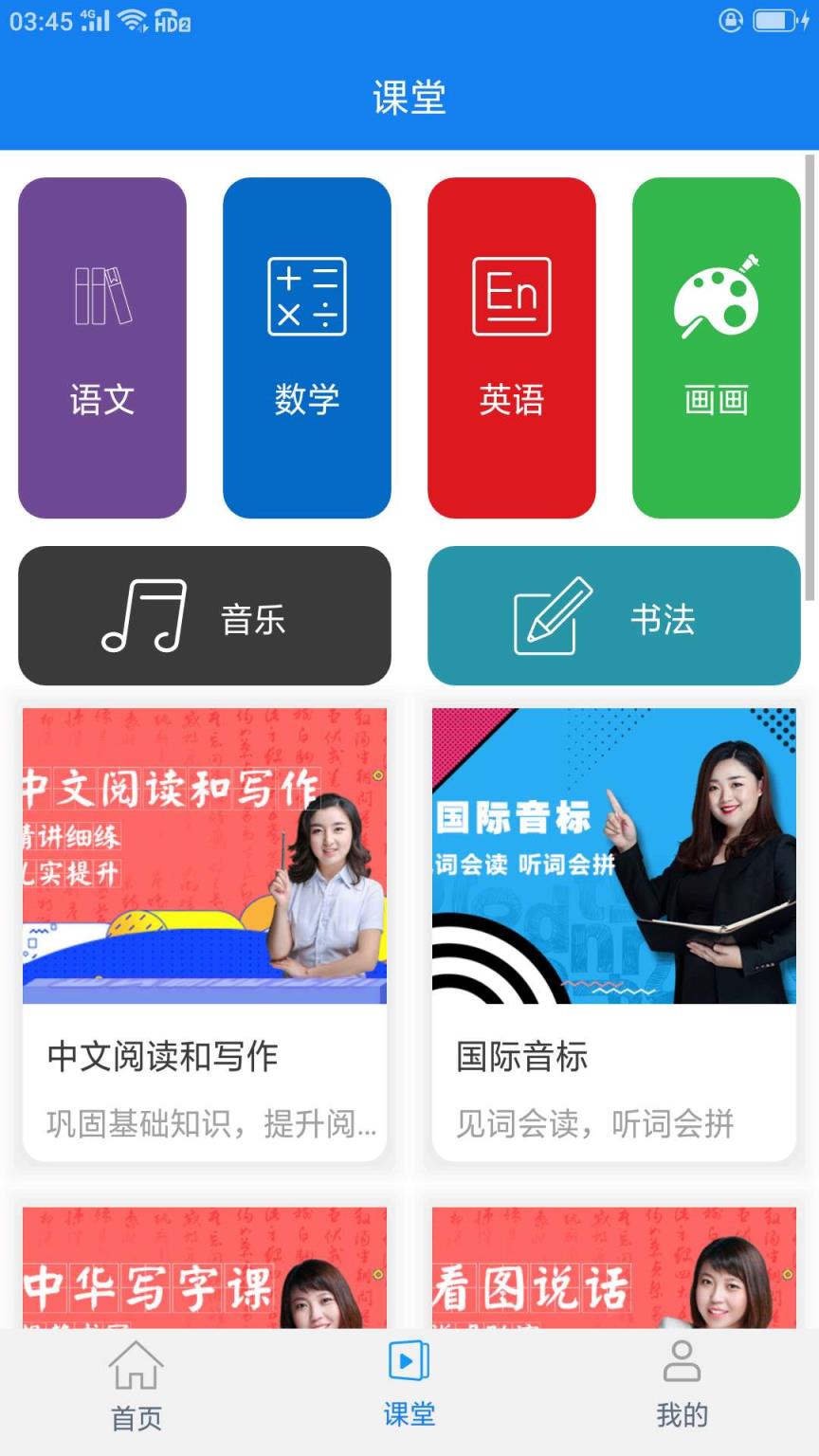Screen dimensions: 819x1456
Task: Select the 语文 (Chinese) subject icon
Action: pyautogui.click(x=101, y=297)
